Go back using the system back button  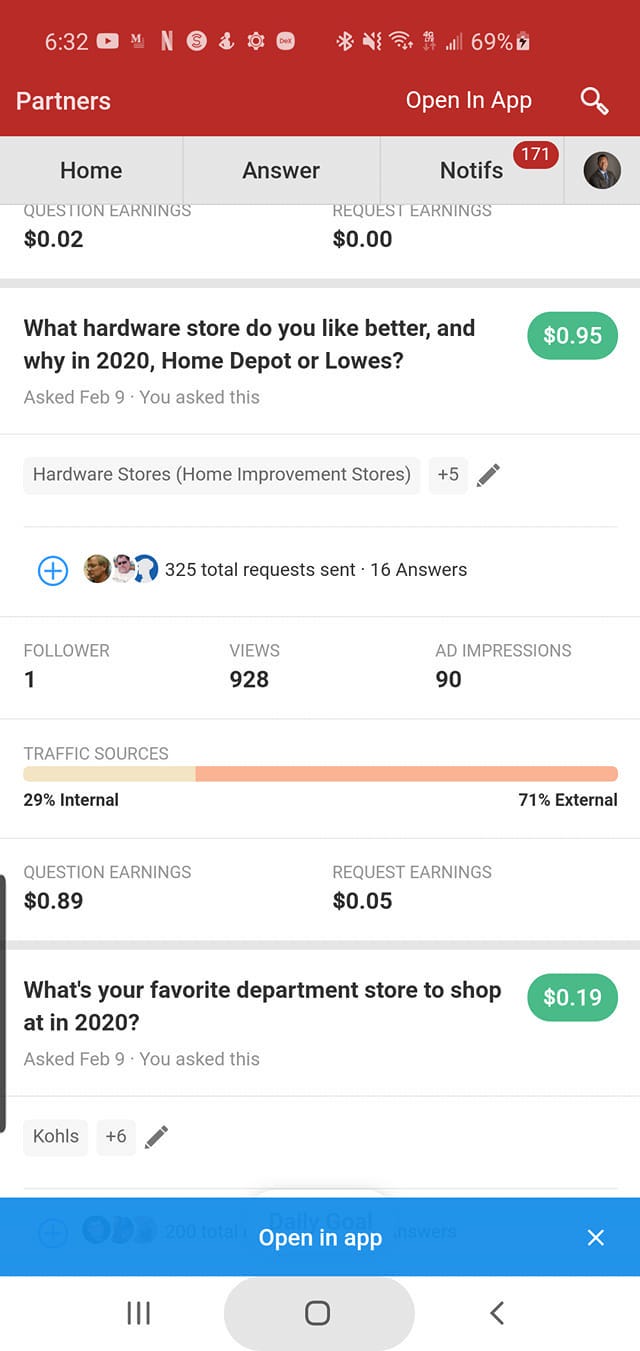pos(497,1313)
